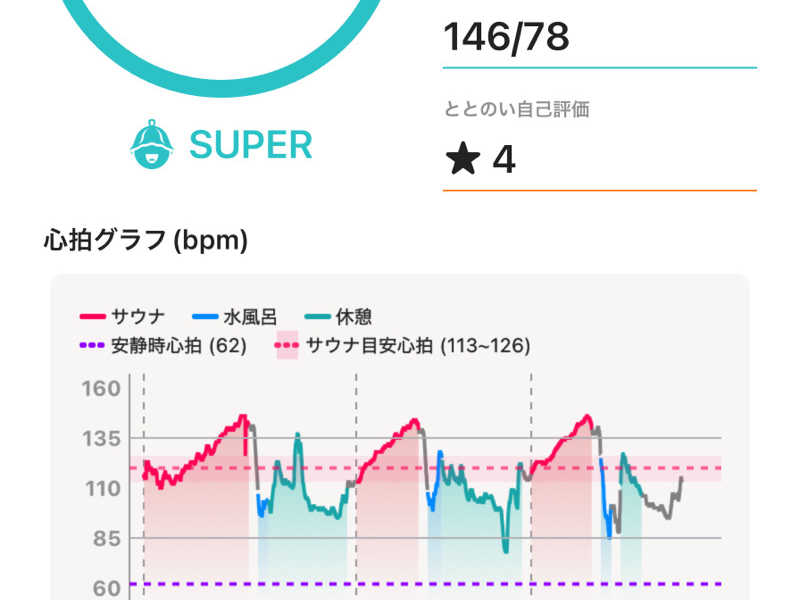Change the ととのい自己評価 star rating
This screenshot has width=800, height=600.
point(598,160)
